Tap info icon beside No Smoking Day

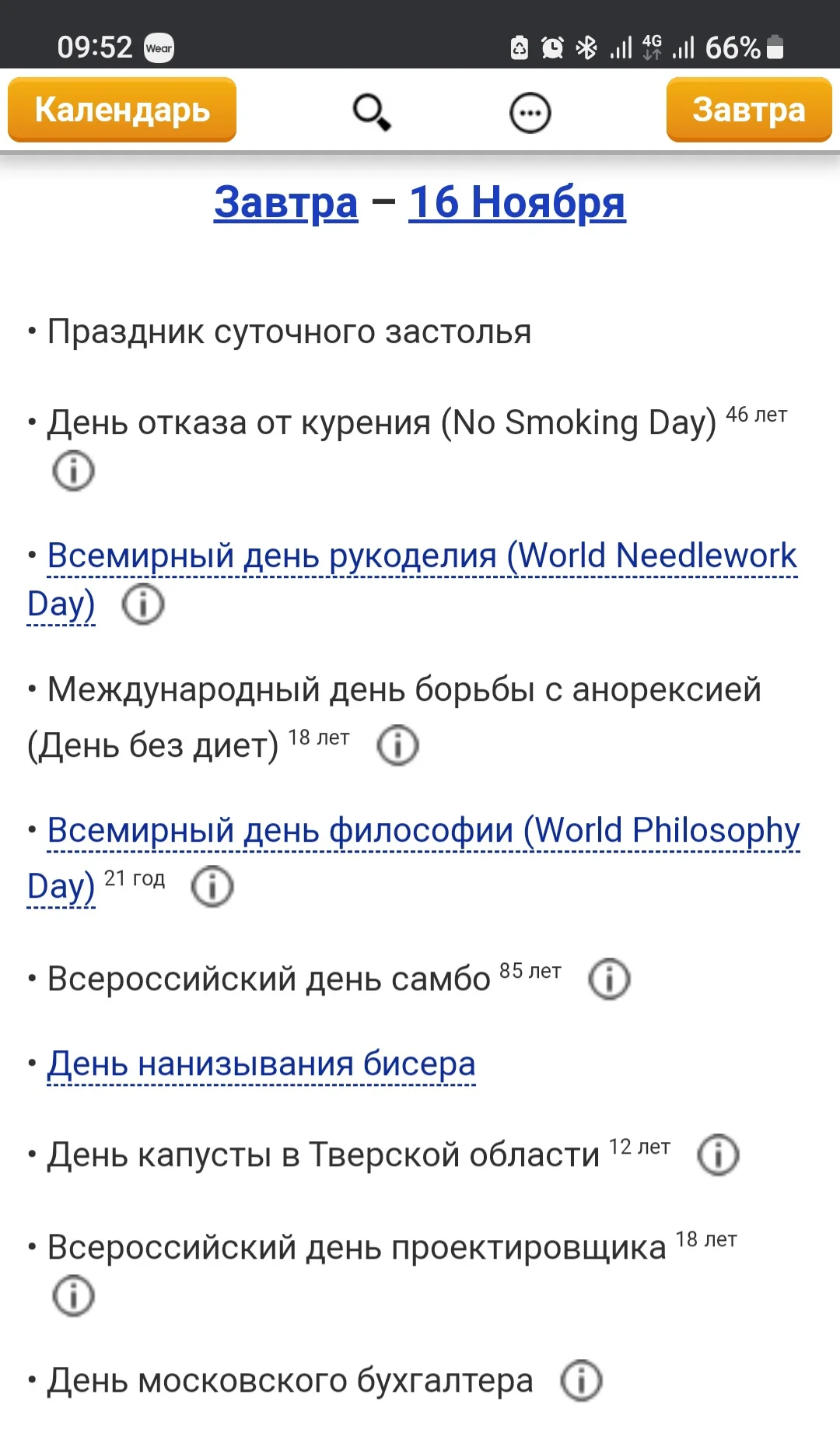click(75, 471)
